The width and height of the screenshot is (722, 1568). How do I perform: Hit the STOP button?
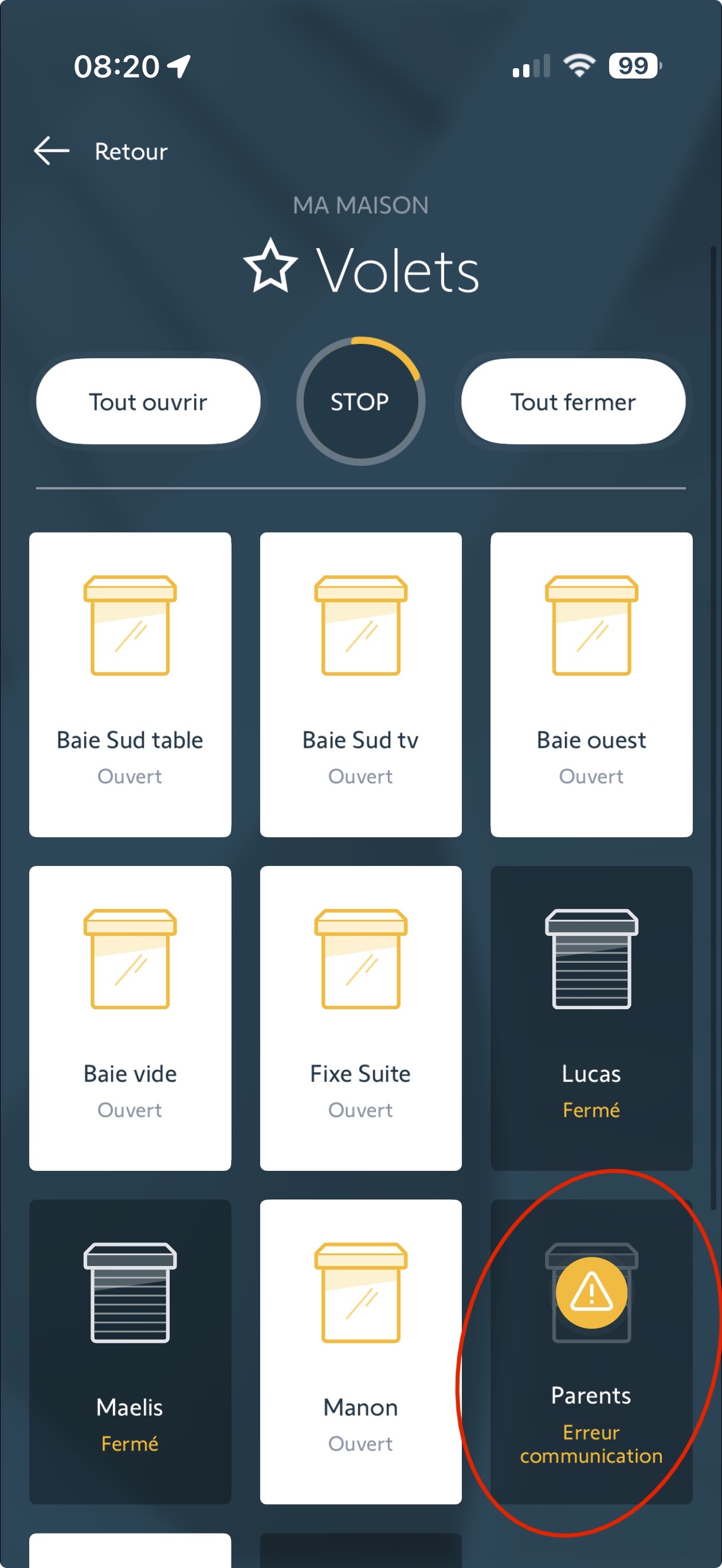point(360,402)
